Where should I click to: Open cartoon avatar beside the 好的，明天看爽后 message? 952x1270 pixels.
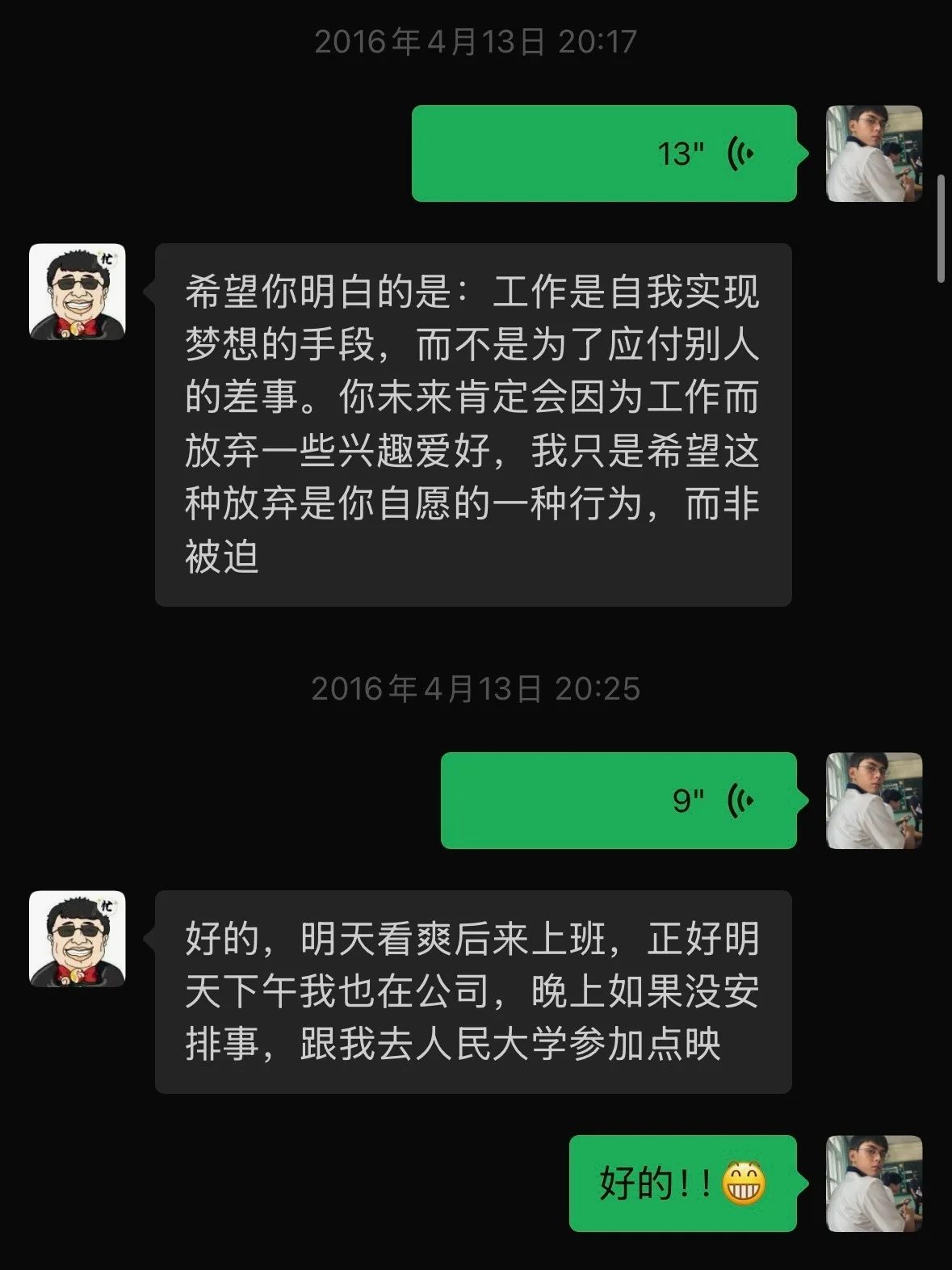click(78, 939)
